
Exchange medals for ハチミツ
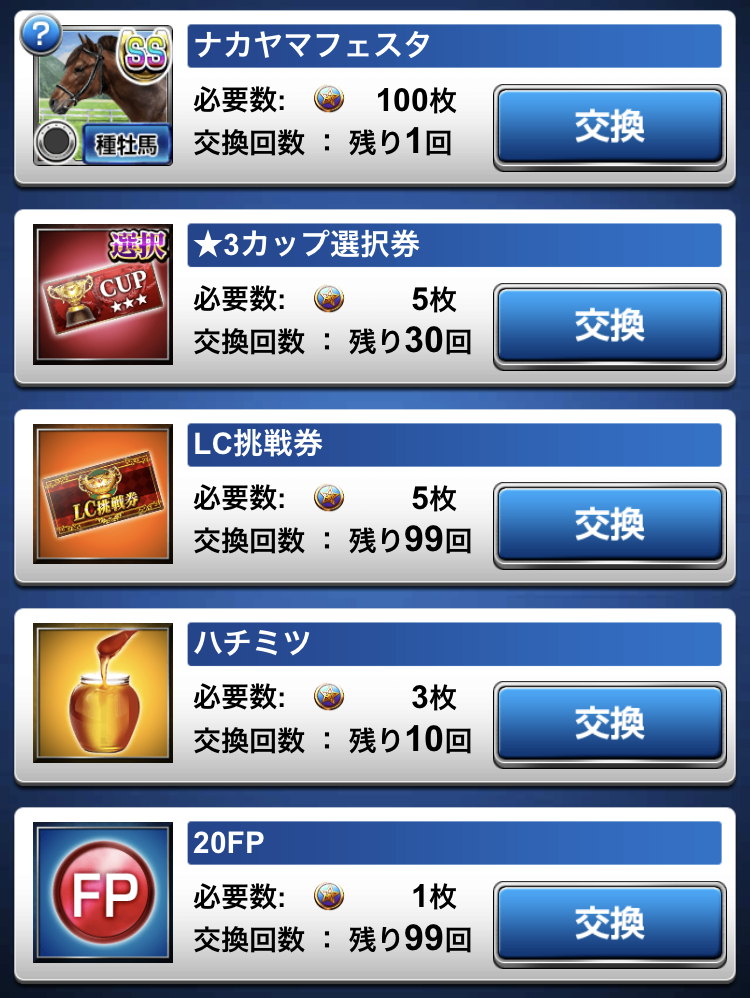click(609, 722)
